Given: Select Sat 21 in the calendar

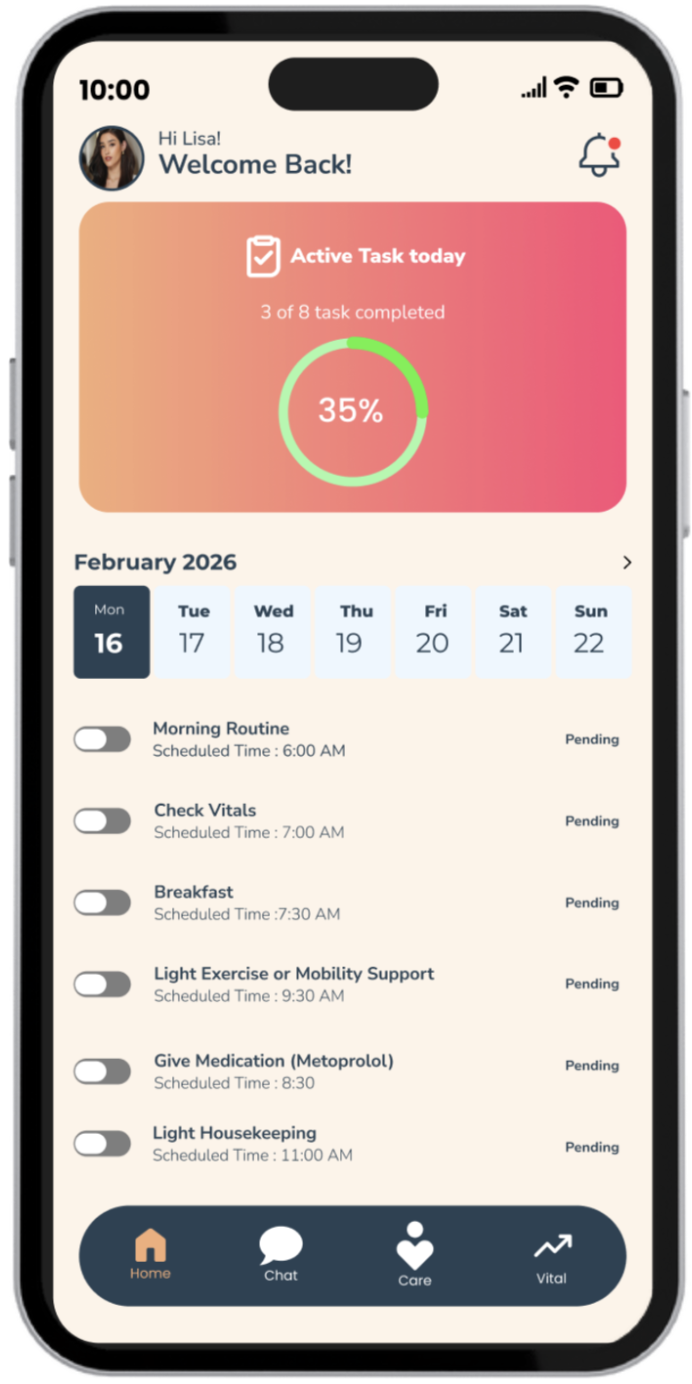Looking at the screenshot, I should (x=512, y=631).
